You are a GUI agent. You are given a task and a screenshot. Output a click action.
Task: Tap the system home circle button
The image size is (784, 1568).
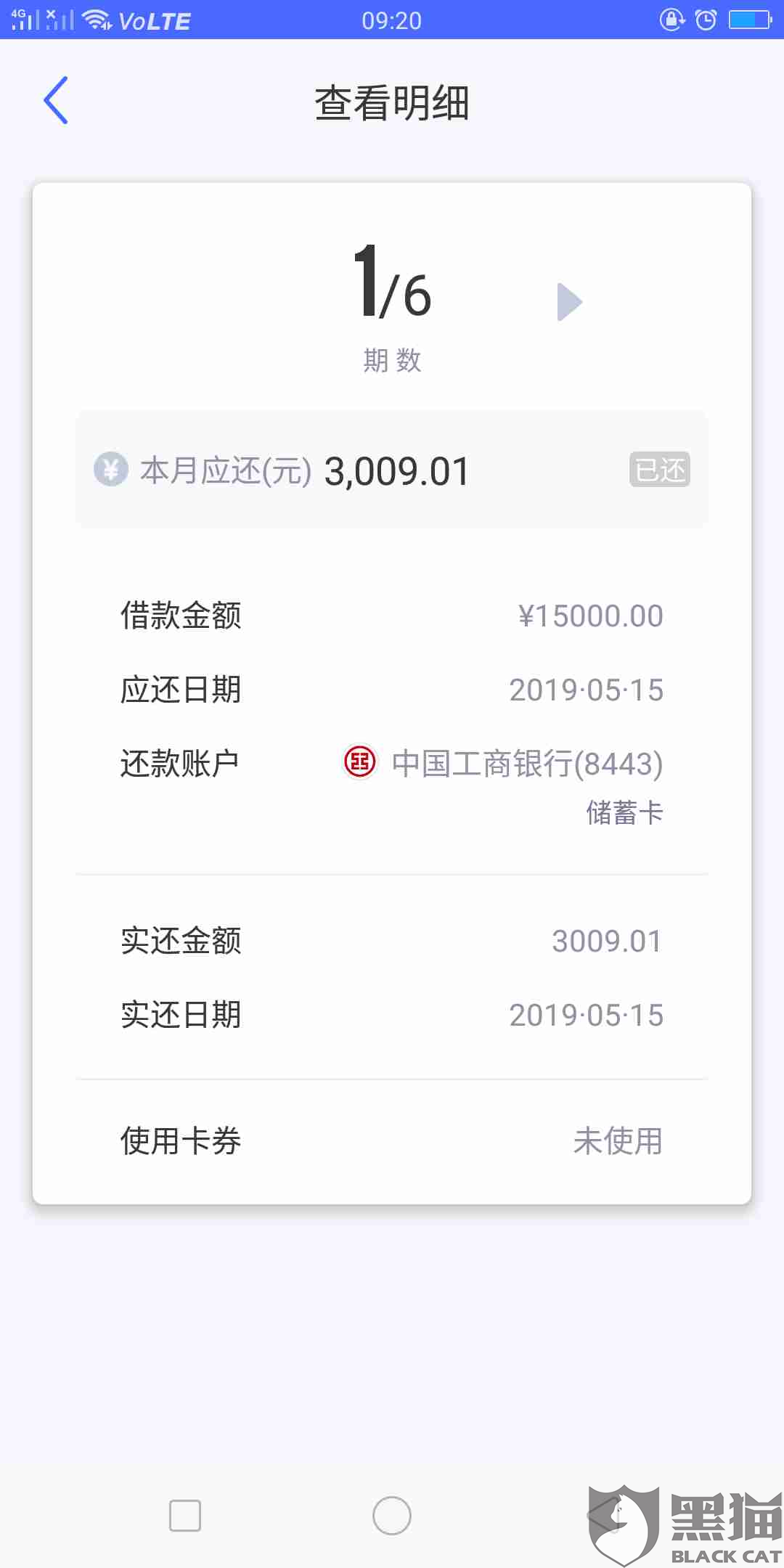[x=392, y=1516]
